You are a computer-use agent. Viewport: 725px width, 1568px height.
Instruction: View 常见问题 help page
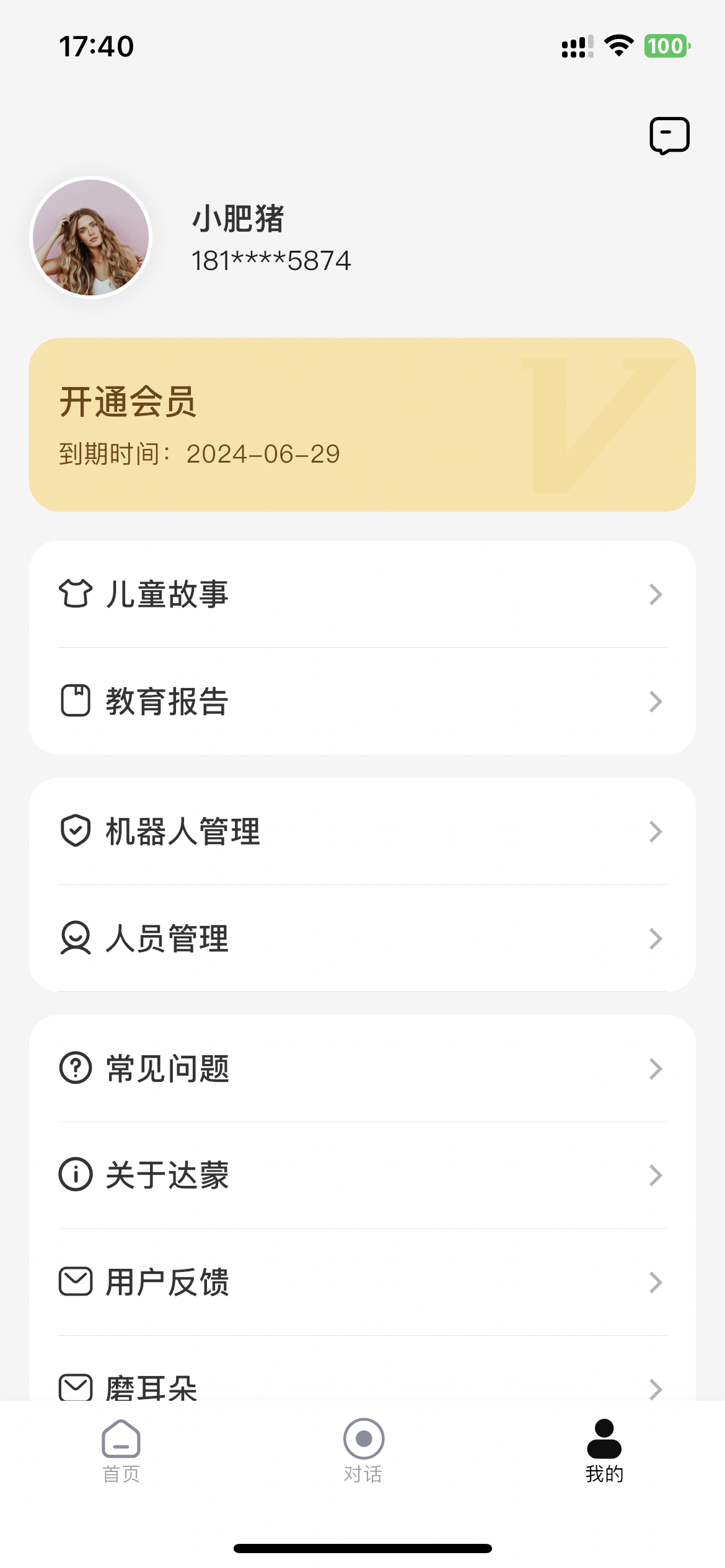pos(362,1069)
